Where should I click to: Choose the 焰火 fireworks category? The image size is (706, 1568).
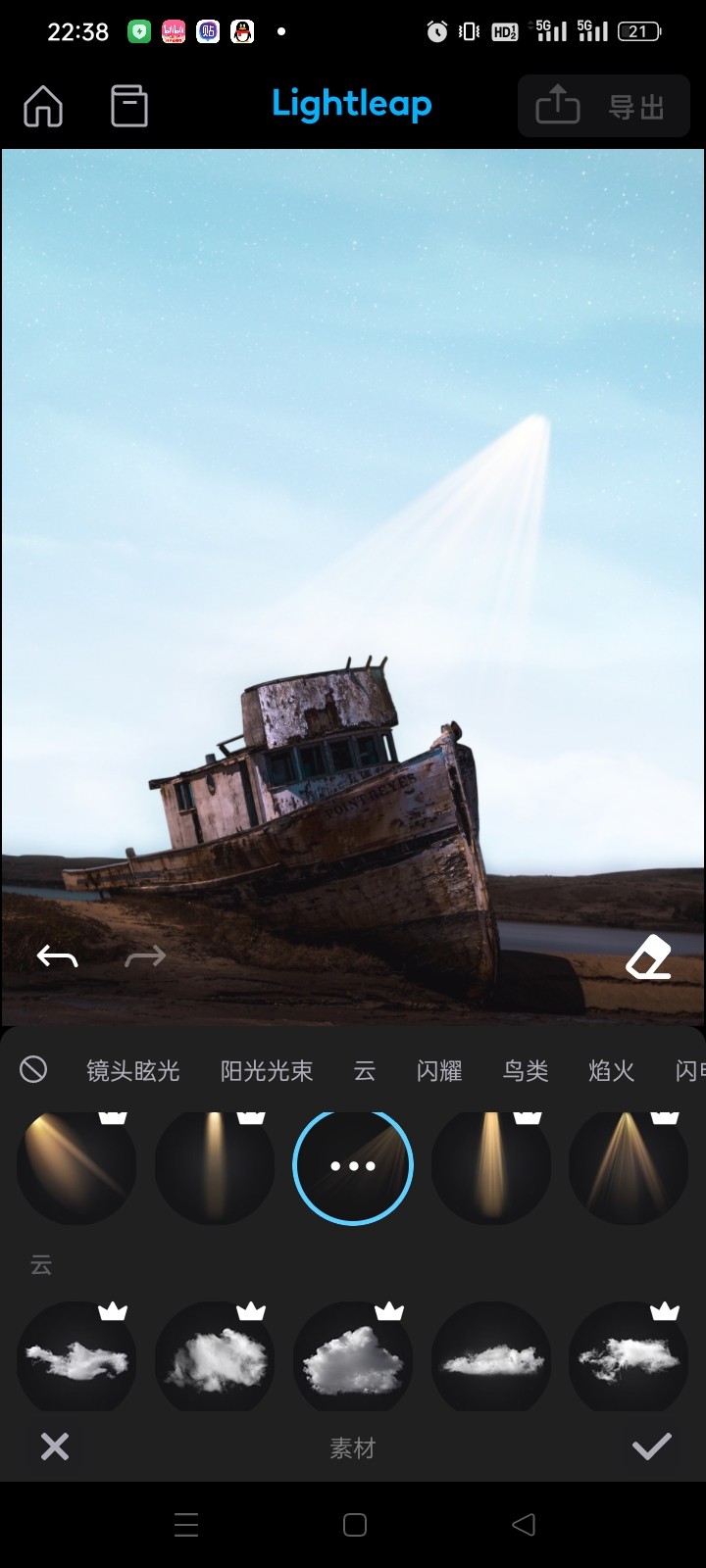(611, 1071)
